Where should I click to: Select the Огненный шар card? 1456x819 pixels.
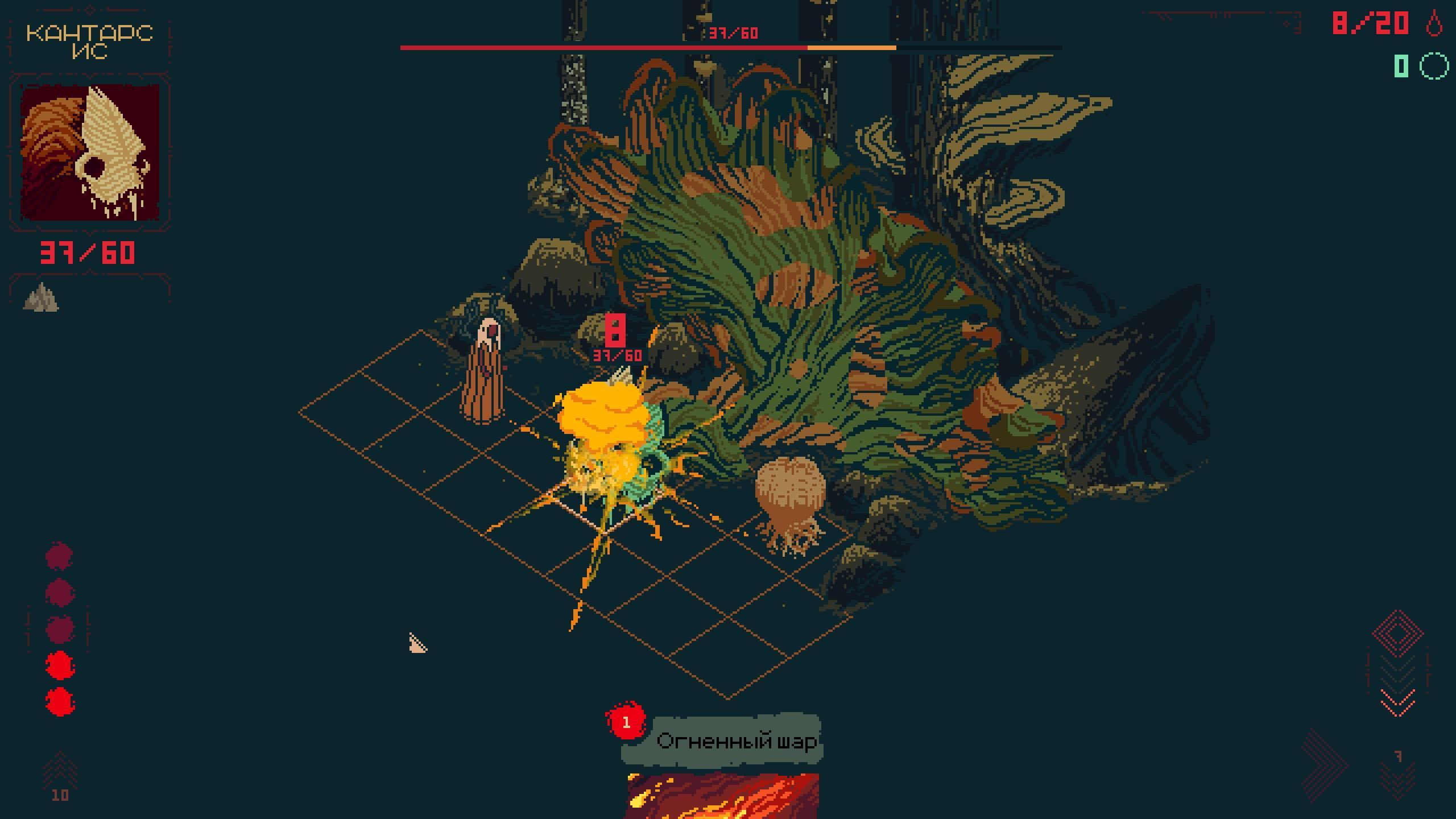click(x=722, y=793)
